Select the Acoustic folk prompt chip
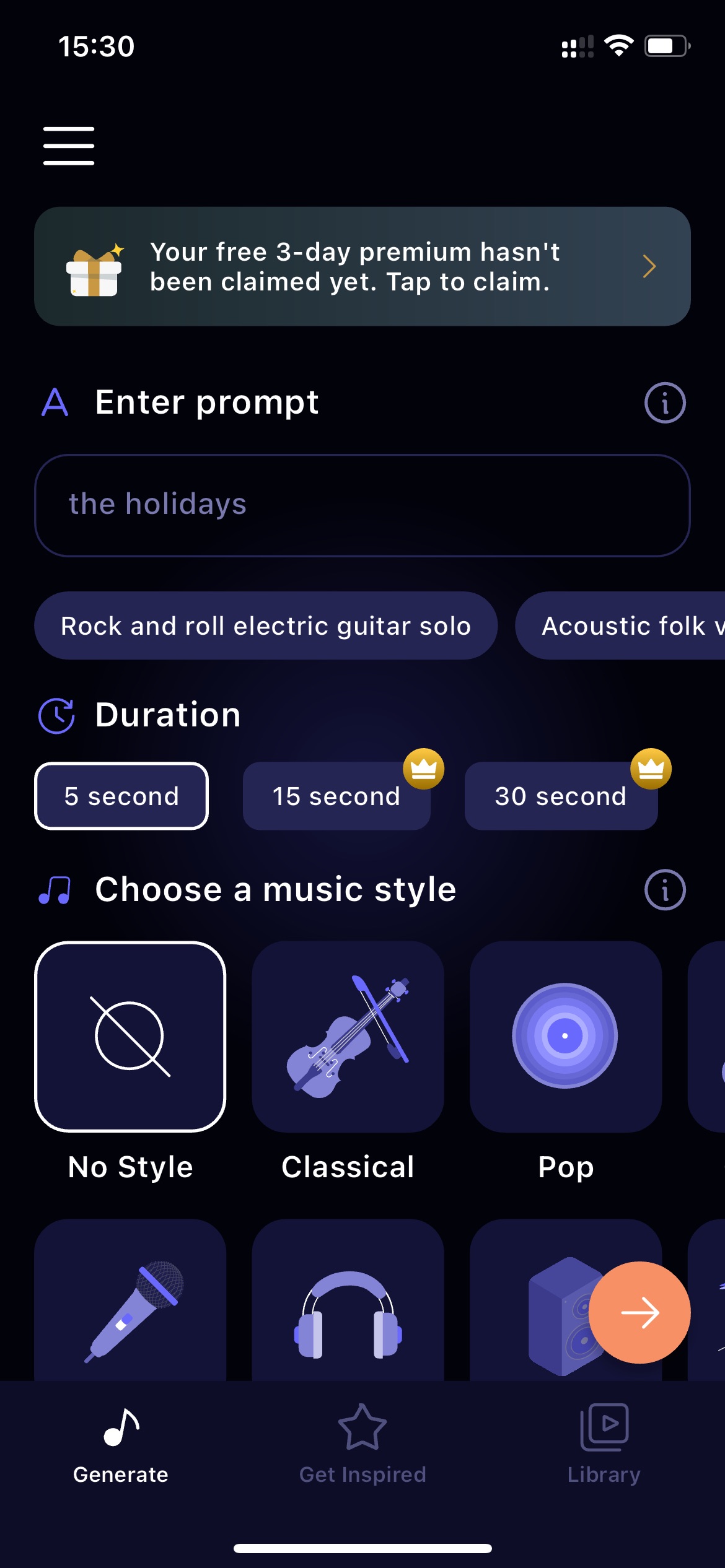The width and height of the screenshot is (725, 1568). click(x=620, y=625)
